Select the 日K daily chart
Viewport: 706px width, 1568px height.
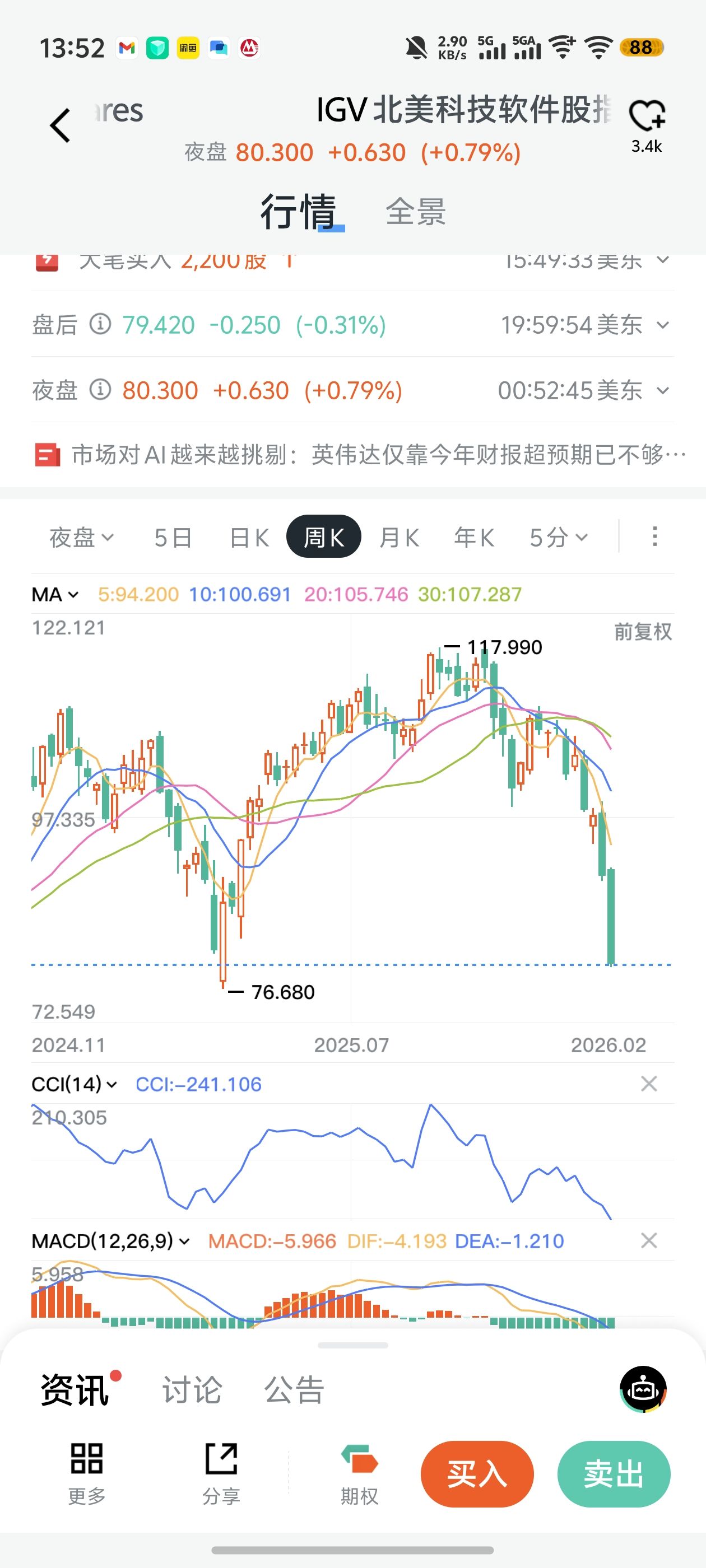[x=249, y=538]
